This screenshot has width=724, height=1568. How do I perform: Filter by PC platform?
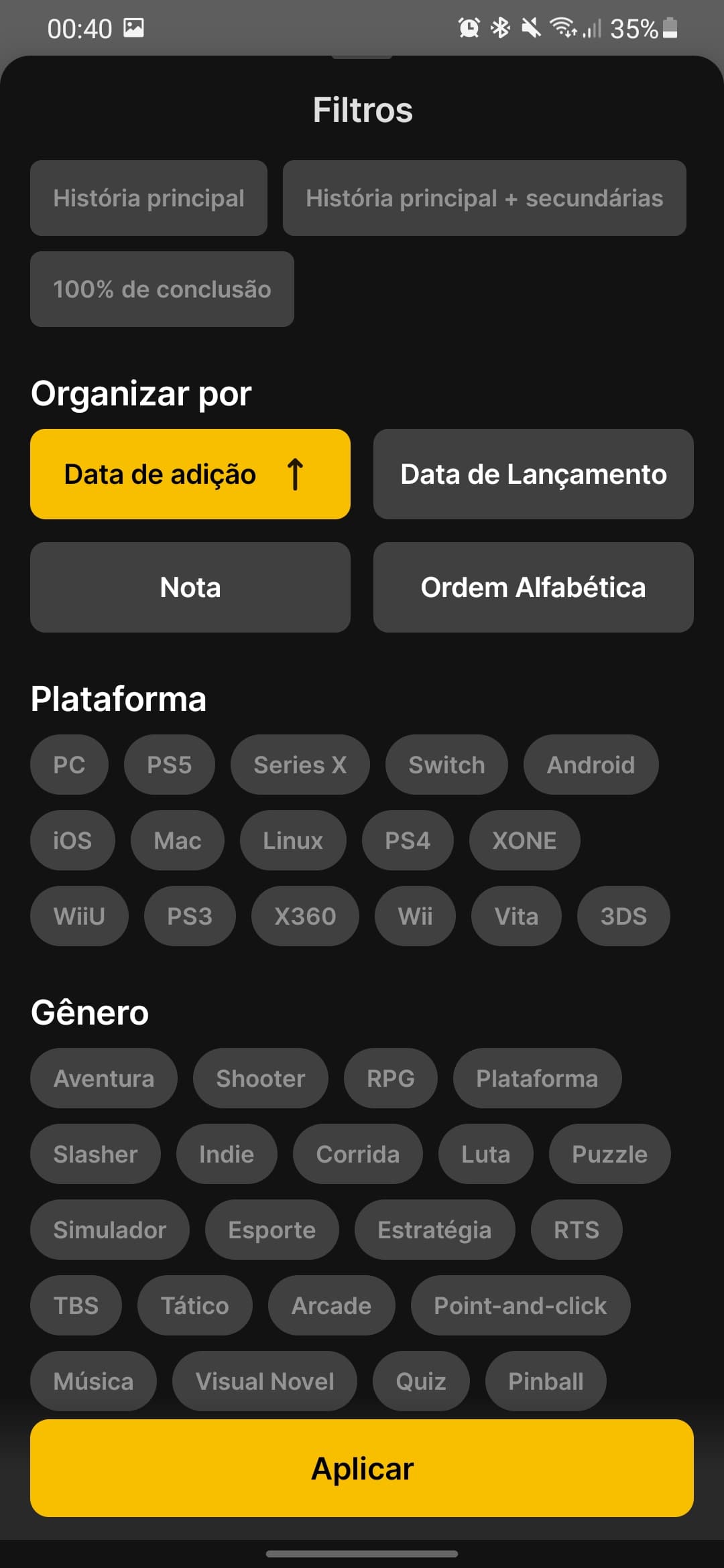69,765
